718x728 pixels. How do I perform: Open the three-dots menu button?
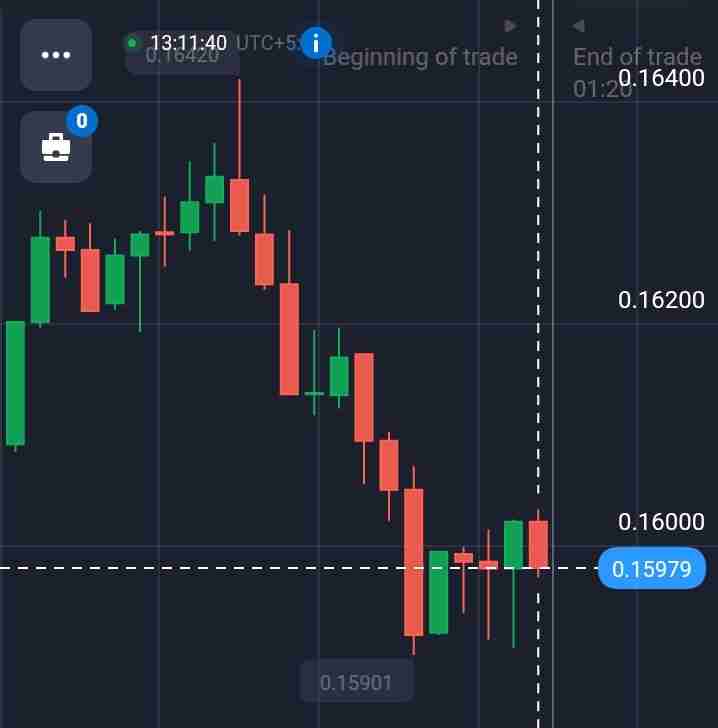pos(56,55)
